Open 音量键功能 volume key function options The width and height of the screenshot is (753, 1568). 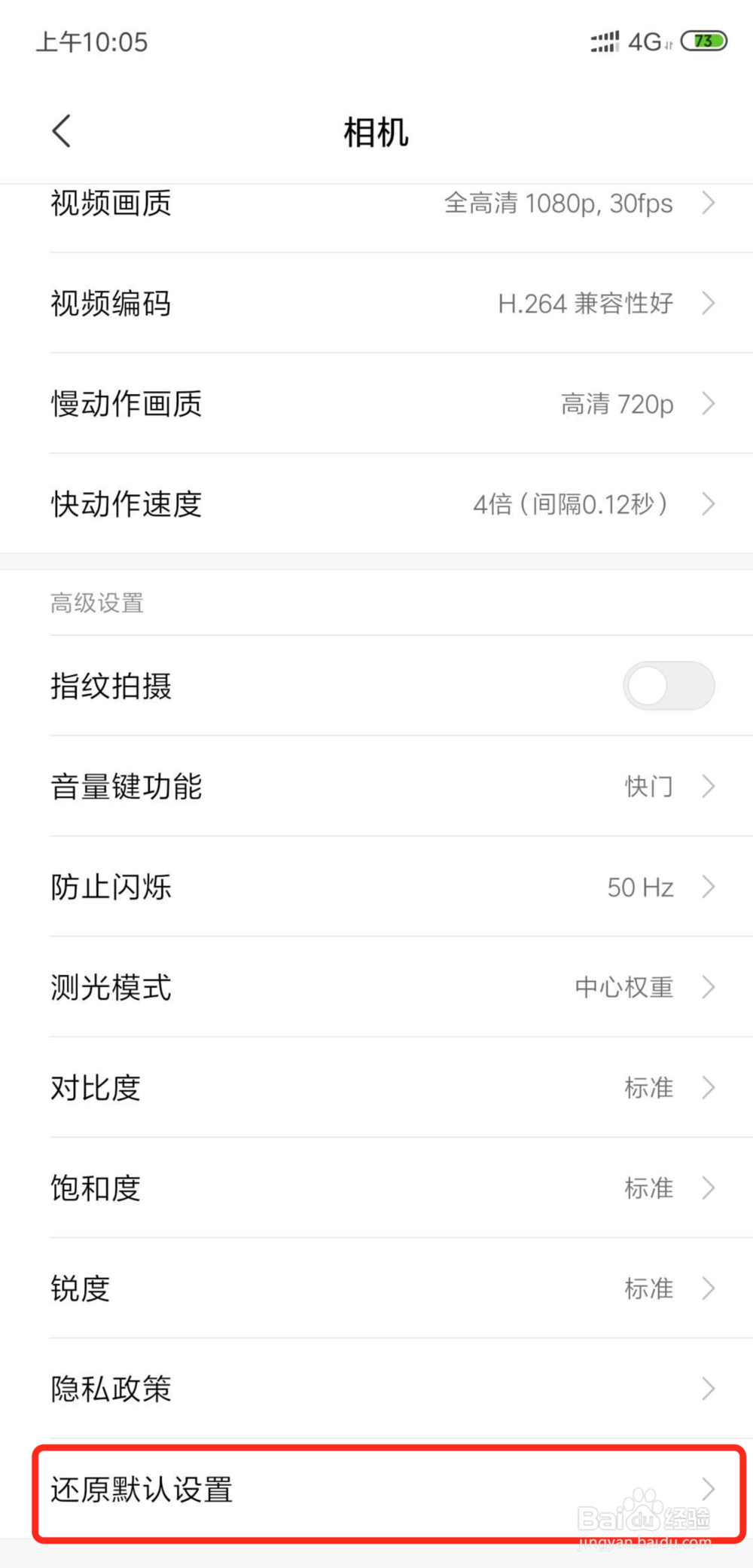(376, 786)
